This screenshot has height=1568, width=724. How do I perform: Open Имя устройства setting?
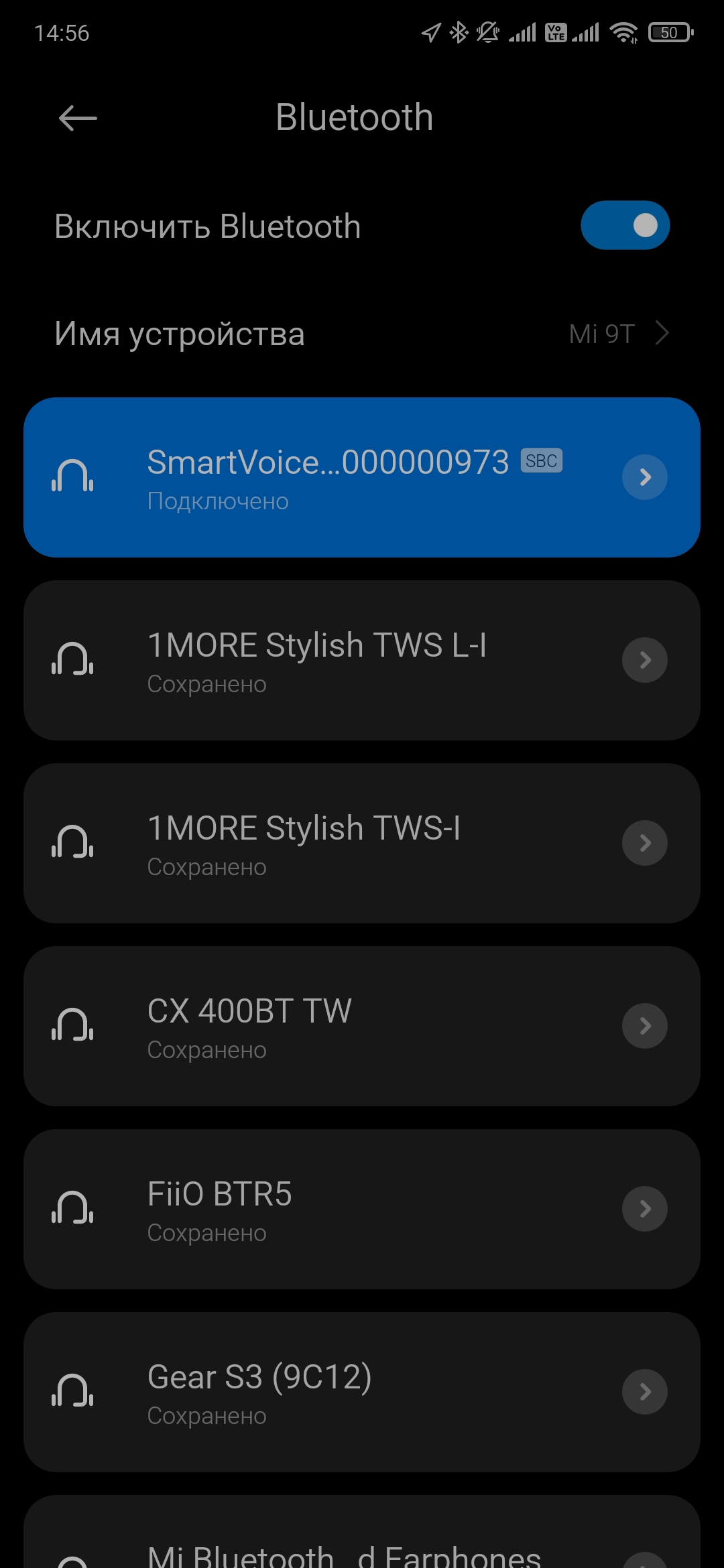tap(362, 333)
